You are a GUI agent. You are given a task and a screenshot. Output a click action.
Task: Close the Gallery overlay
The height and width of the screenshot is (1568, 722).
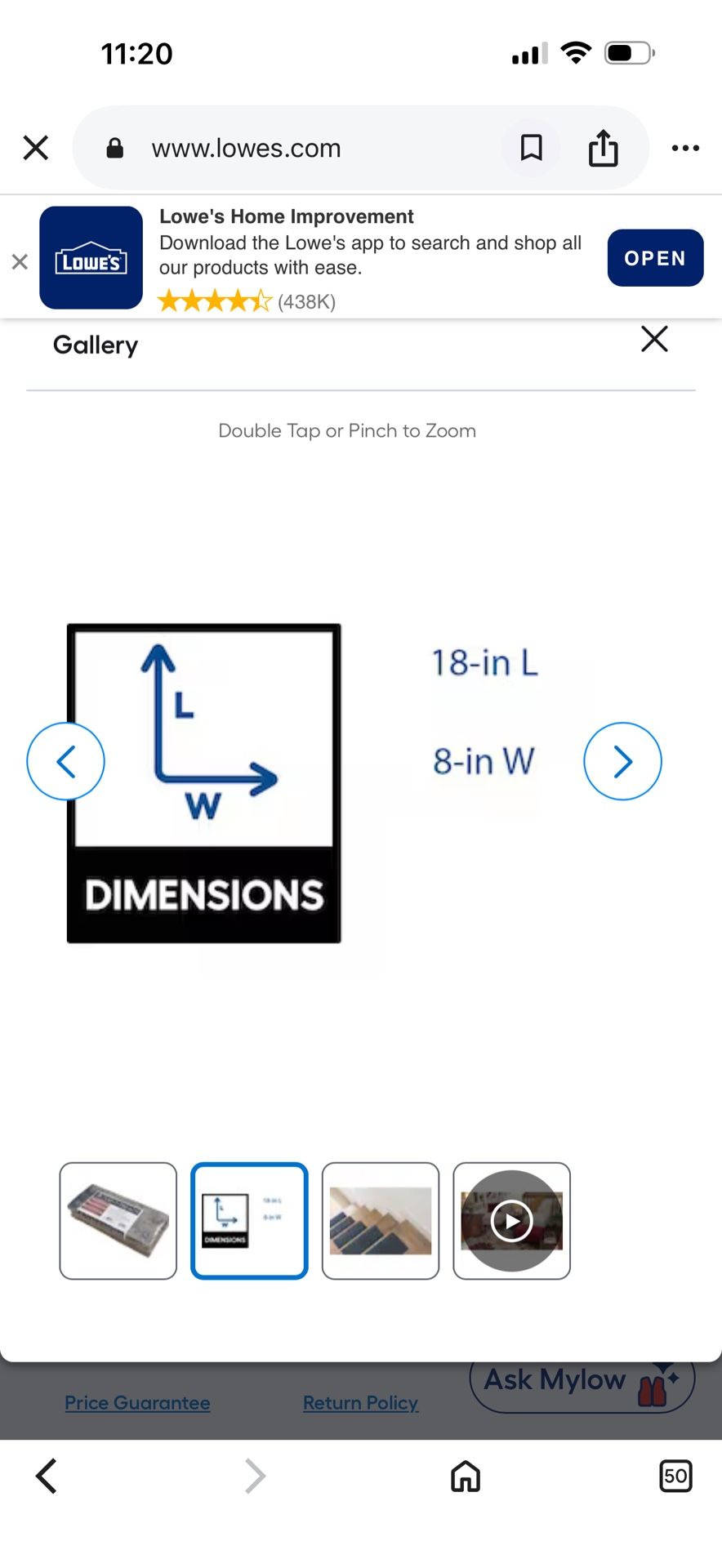[654, 339]
